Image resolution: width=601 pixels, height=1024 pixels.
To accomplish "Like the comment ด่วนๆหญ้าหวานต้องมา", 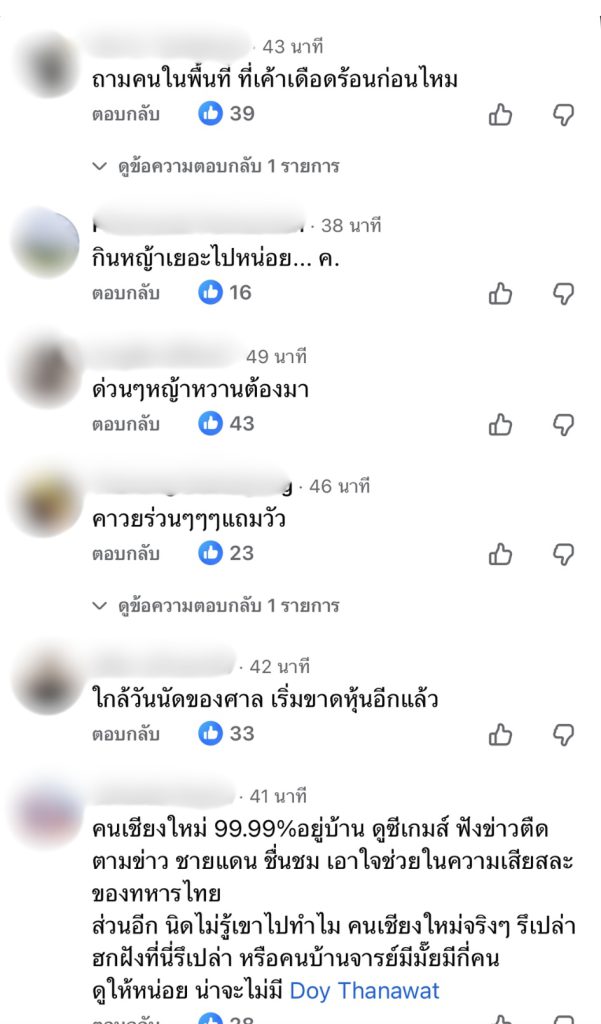I will [500, 425].
